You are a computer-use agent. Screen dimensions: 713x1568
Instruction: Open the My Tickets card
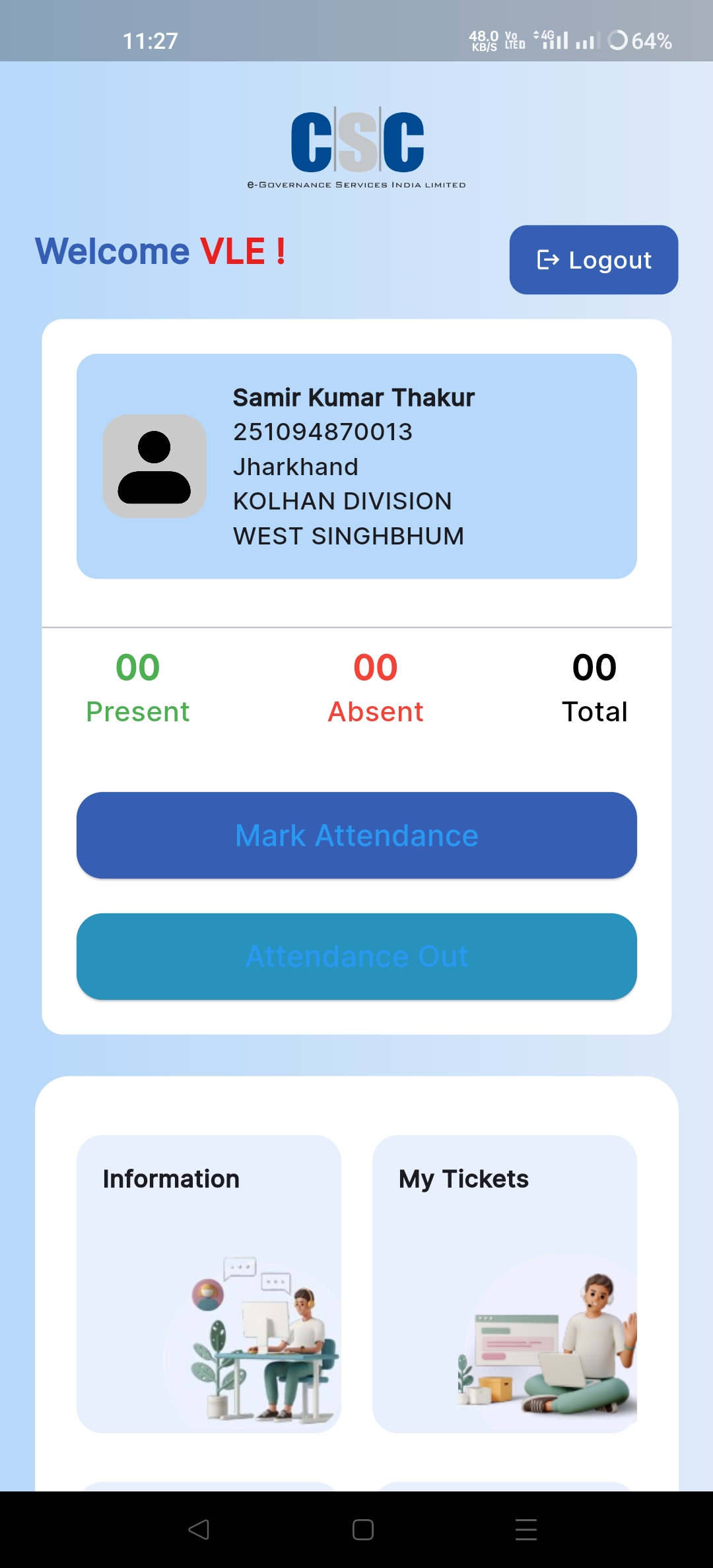(504, 1284)
